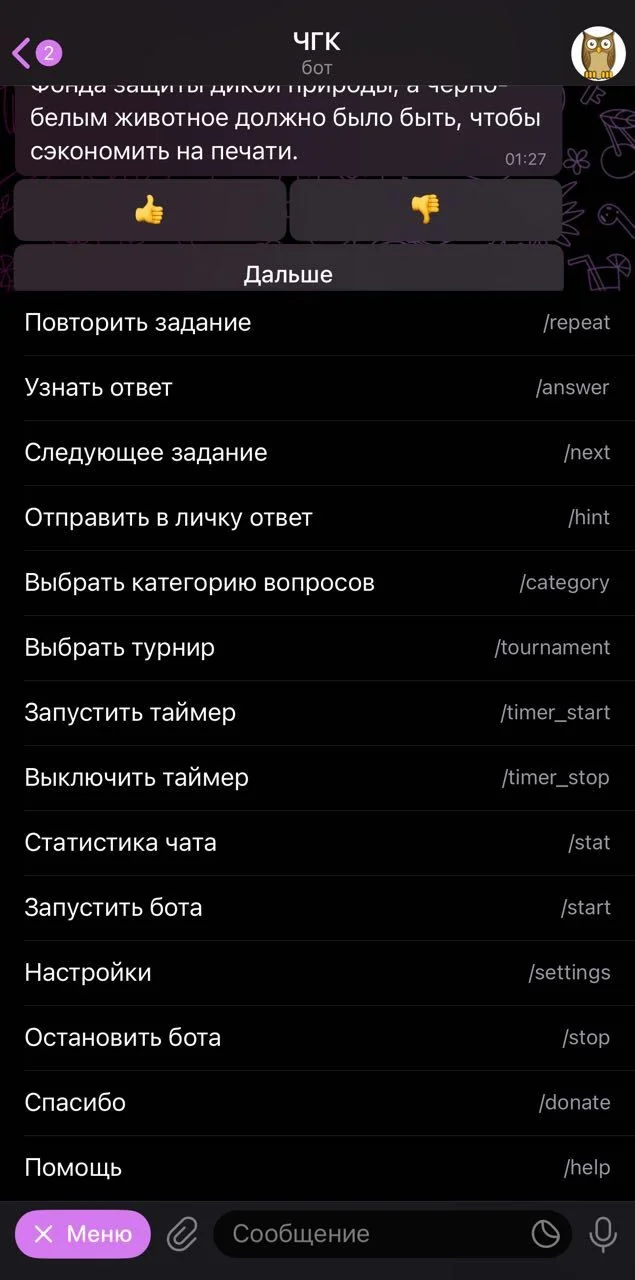Image resolution: width=635 pixels, height=1280 pixels.
Task: Stop the timer with Выключить таймер
Action: click(317, 778)
